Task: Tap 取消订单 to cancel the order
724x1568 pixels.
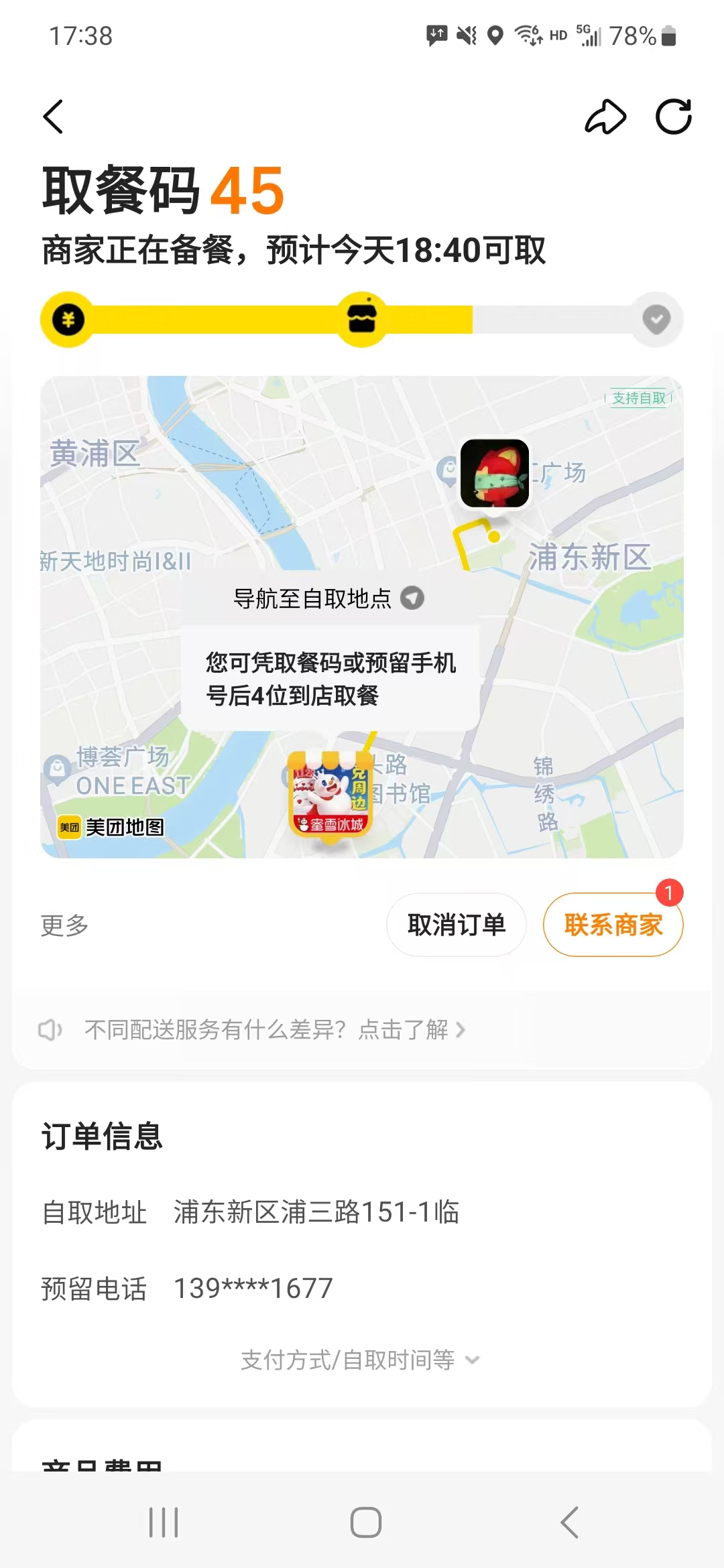Action: coord(457,925)
